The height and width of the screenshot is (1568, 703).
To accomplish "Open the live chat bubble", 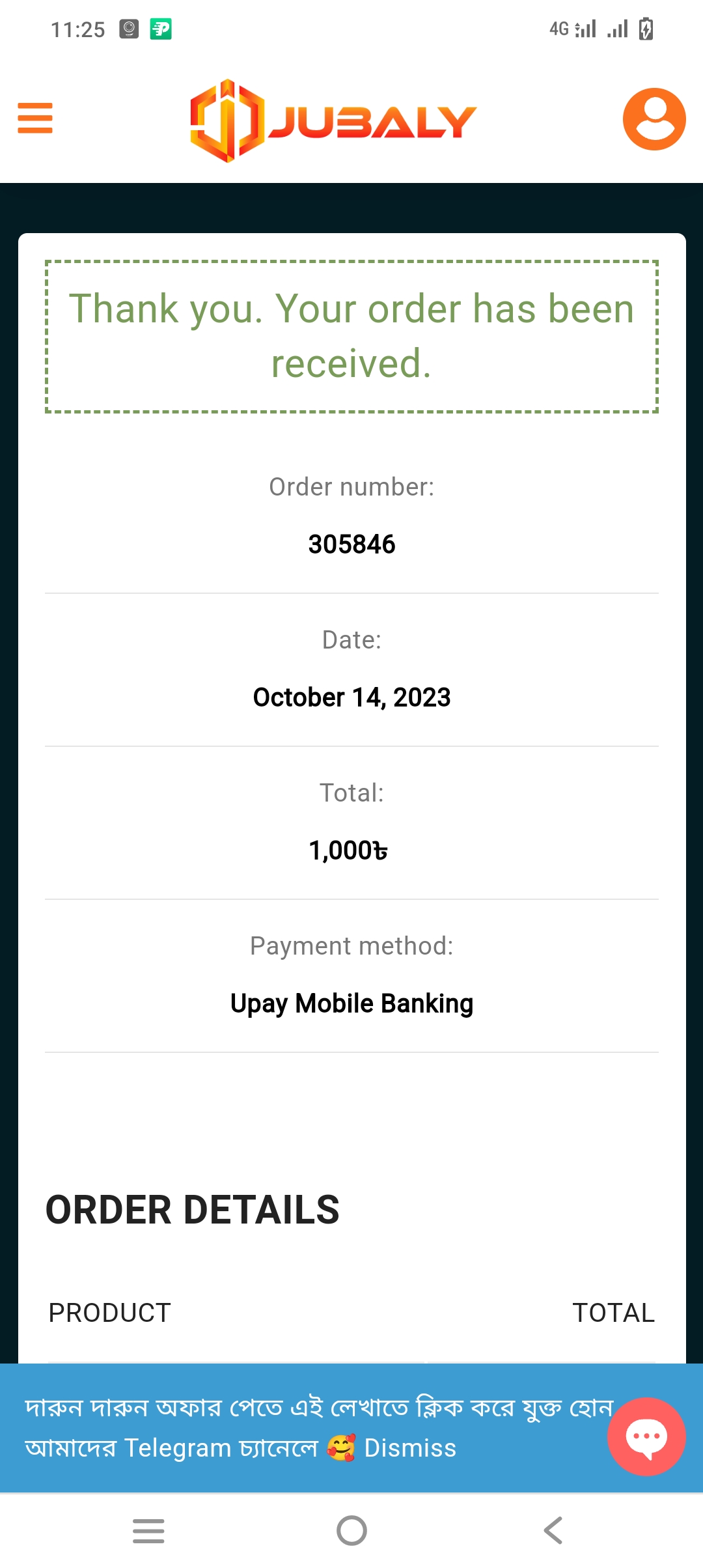I will click(646, 1436).
